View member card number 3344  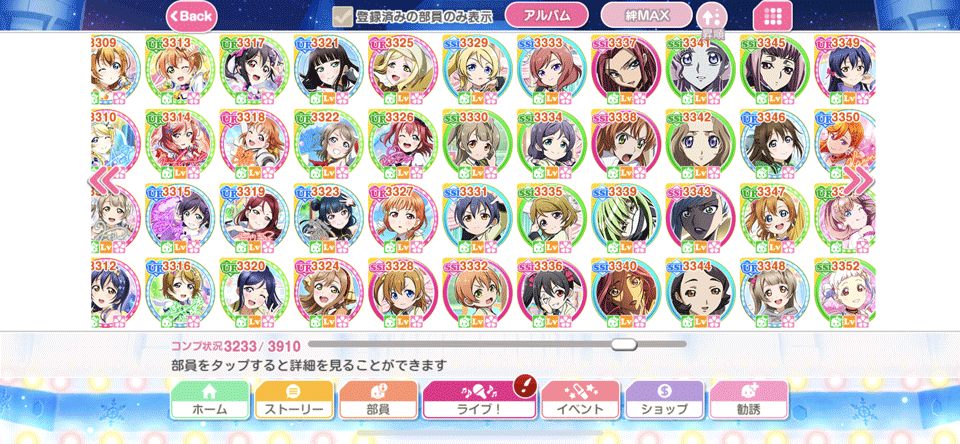701,291
